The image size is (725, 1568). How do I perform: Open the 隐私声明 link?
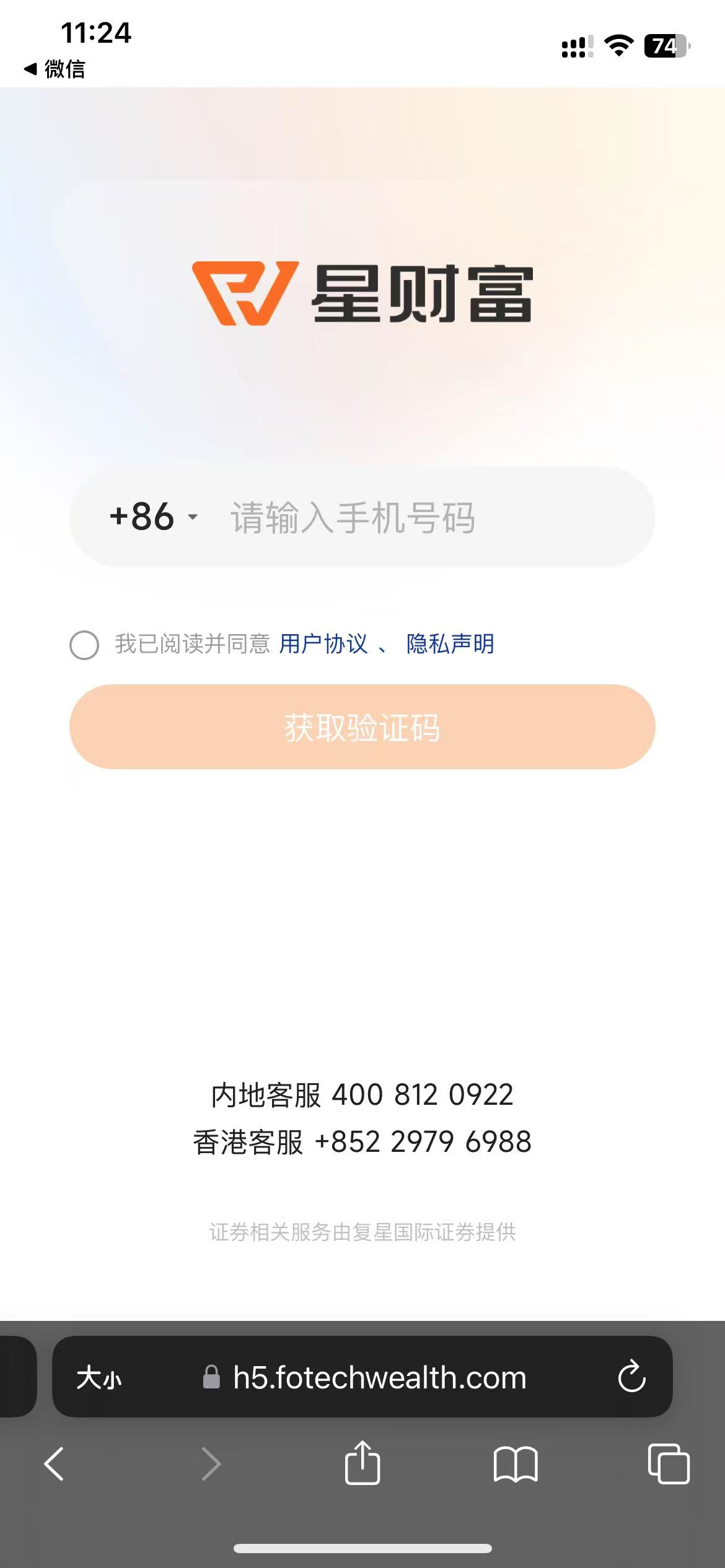(x=450, y=644)
